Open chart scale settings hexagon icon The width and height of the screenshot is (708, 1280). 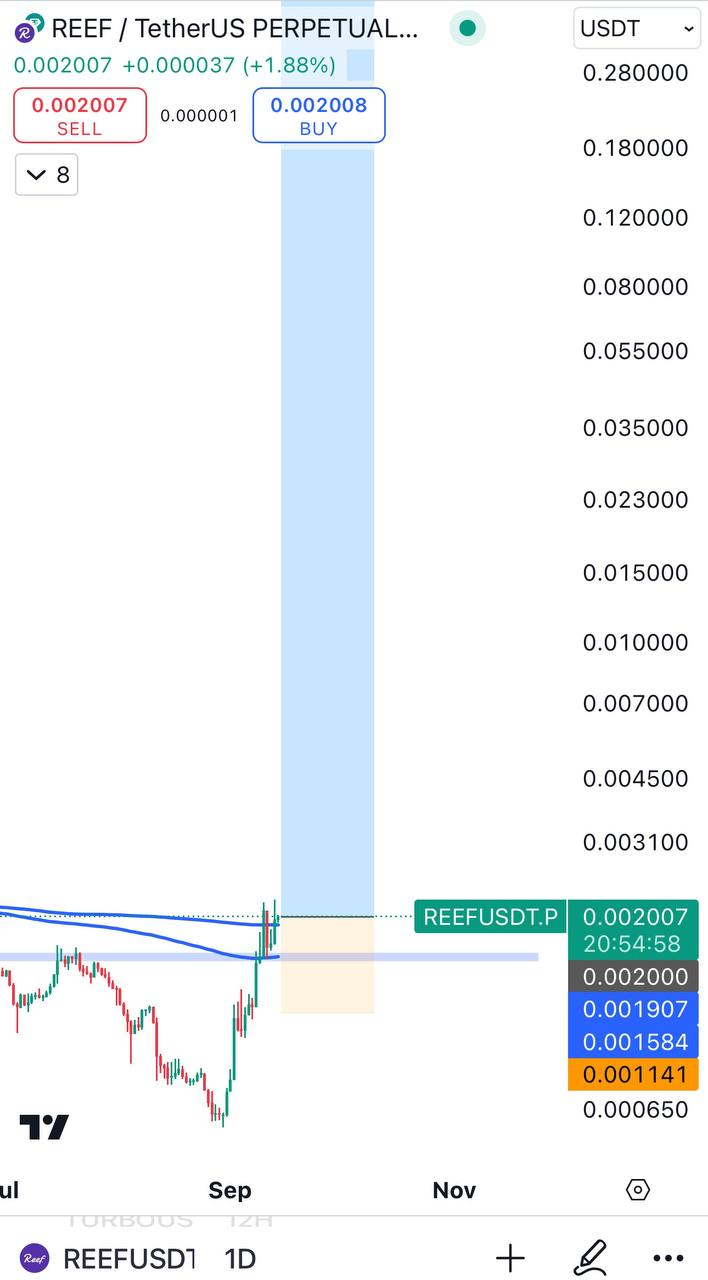click(x=637, y=1190)
